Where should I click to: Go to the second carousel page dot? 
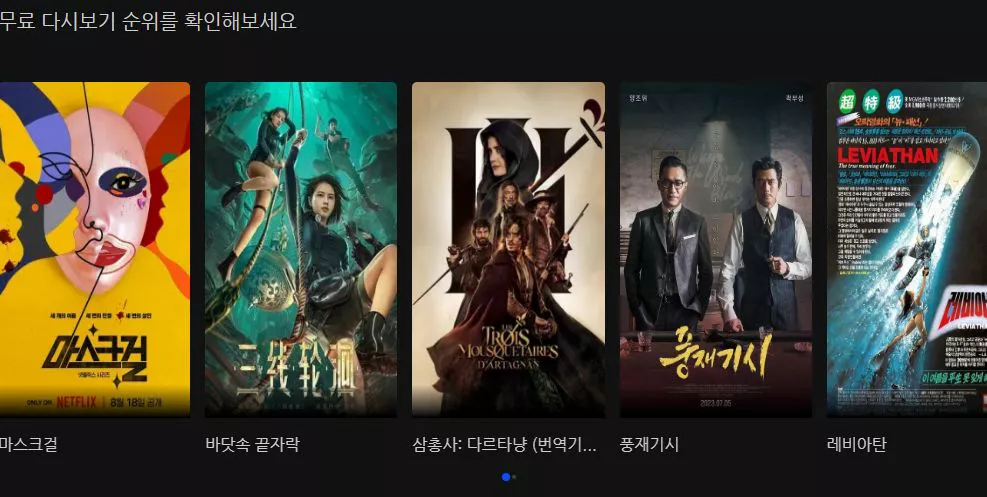click(514, 477)
